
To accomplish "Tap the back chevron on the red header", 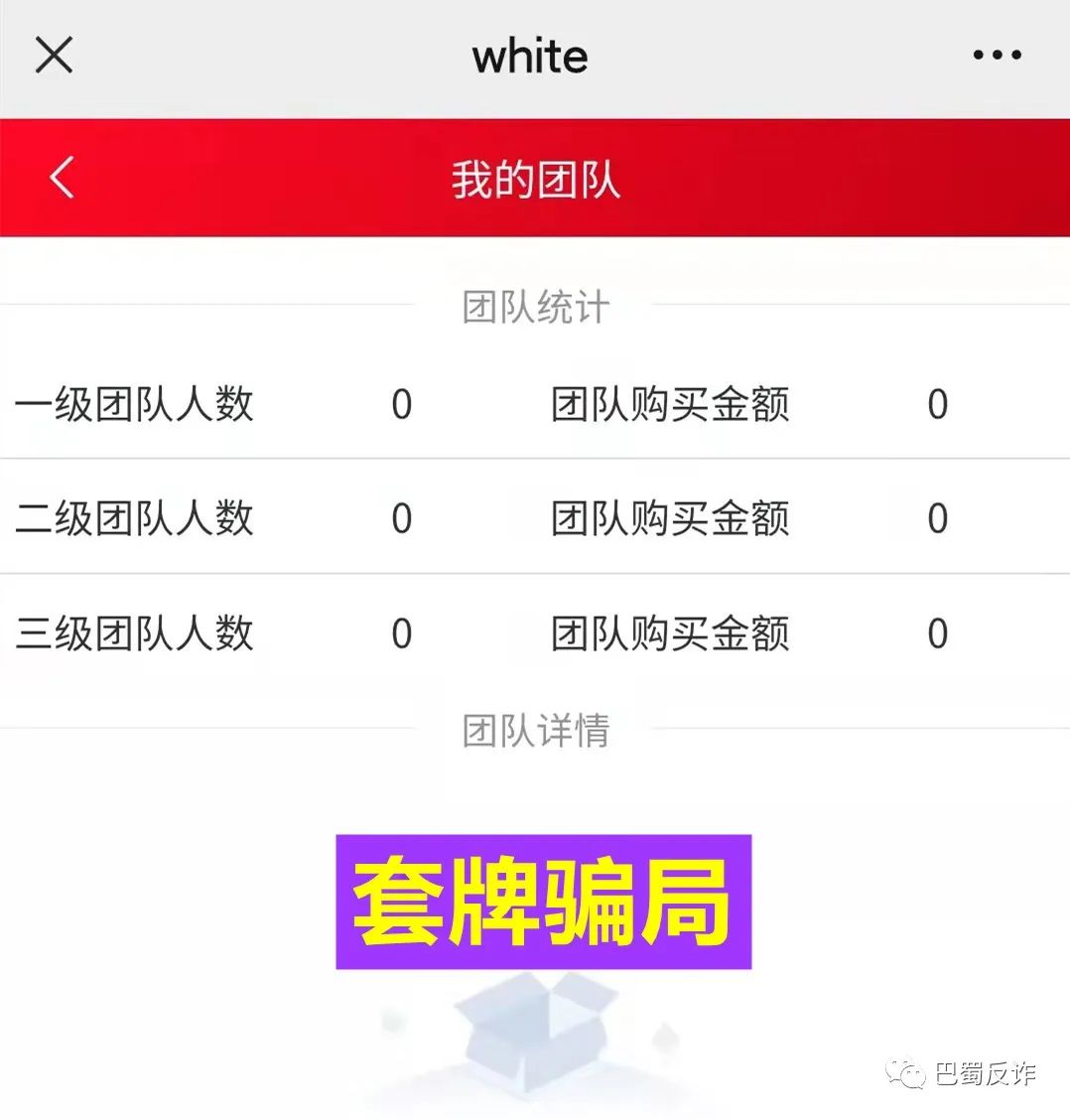I will [60, 179].
